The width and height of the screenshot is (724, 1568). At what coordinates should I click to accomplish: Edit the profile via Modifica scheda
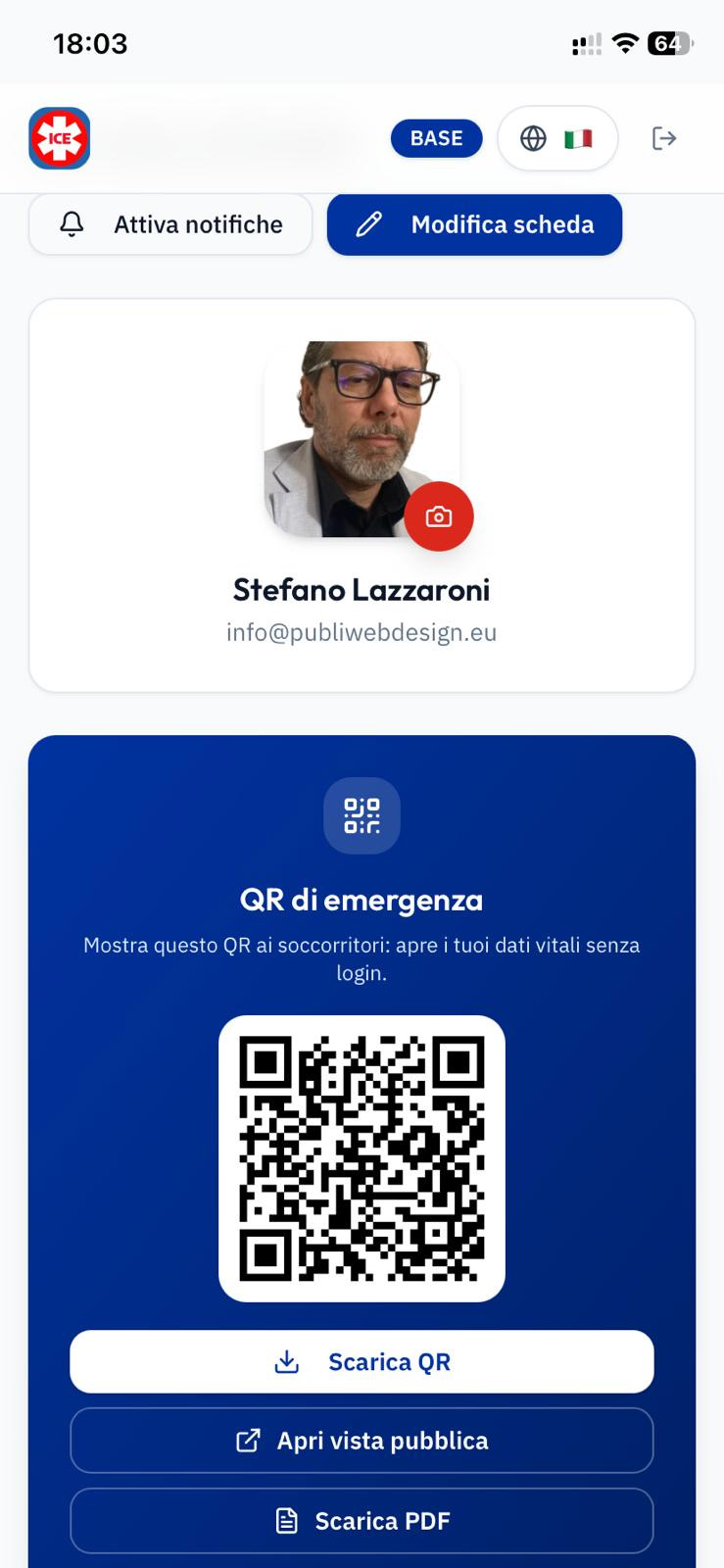(x=475, y=224)
